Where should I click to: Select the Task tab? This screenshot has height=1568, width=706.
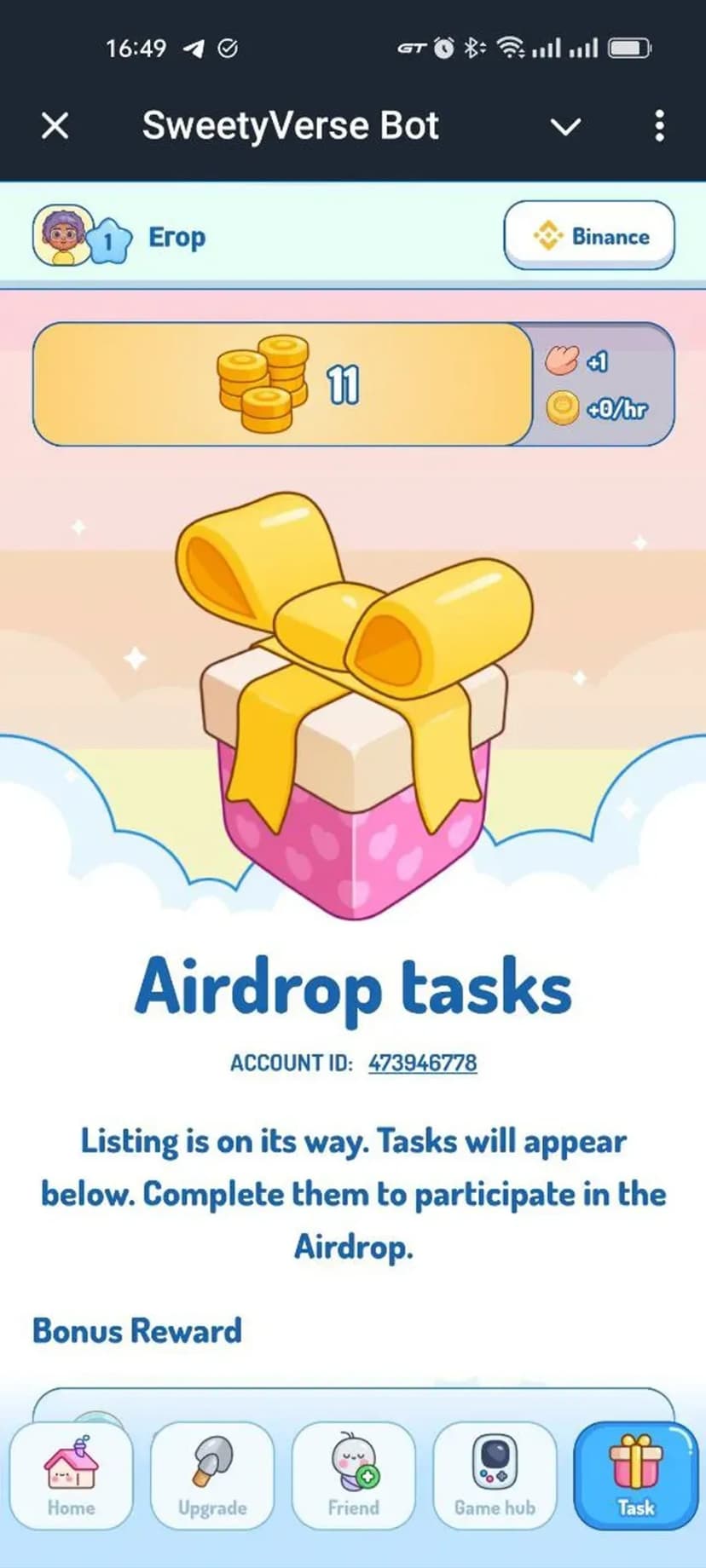coord(636,1475)
